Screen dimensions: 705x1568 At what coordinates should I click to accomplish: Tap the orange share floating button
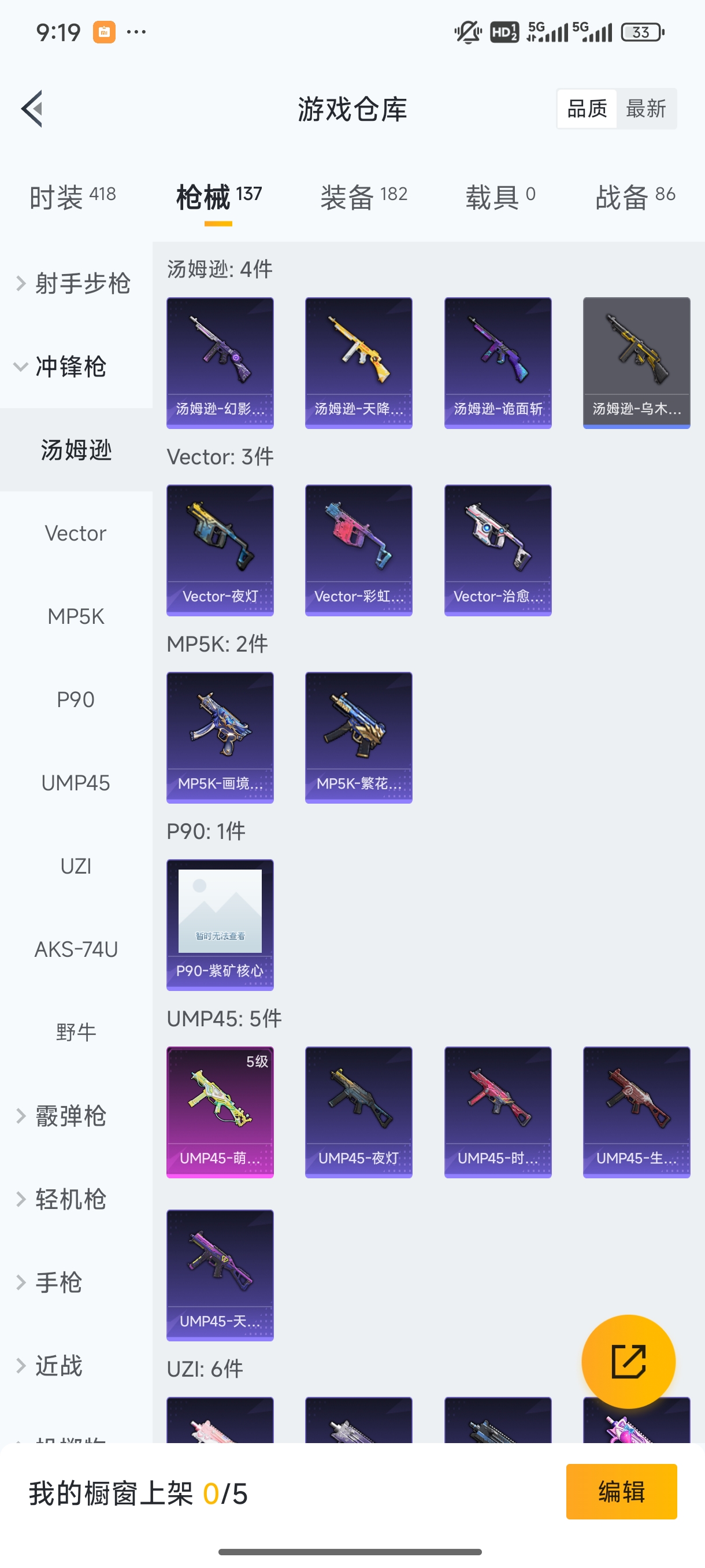(628, 1361)
